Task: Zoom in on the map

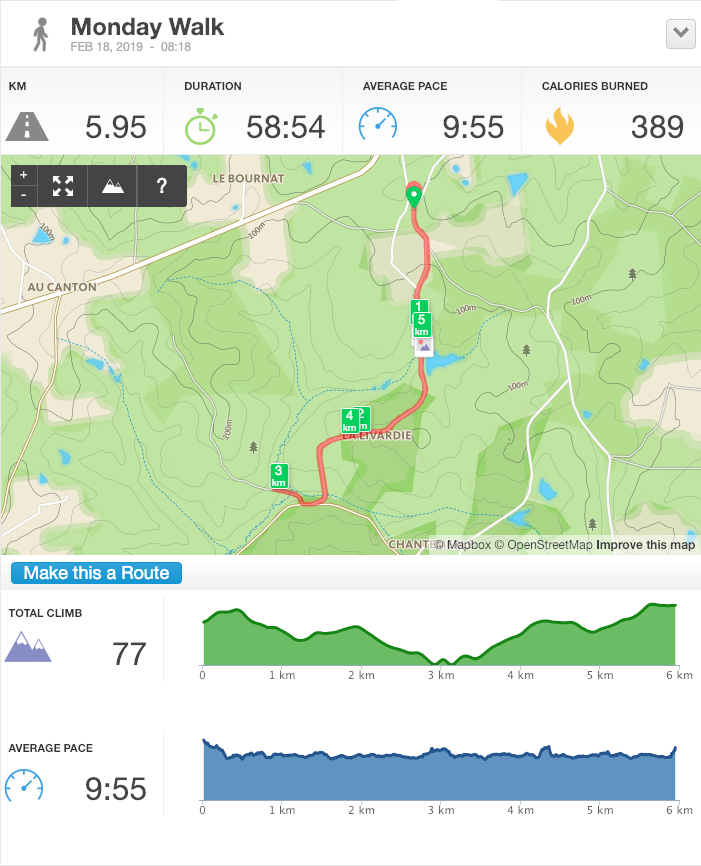Action: click(24, 175)
